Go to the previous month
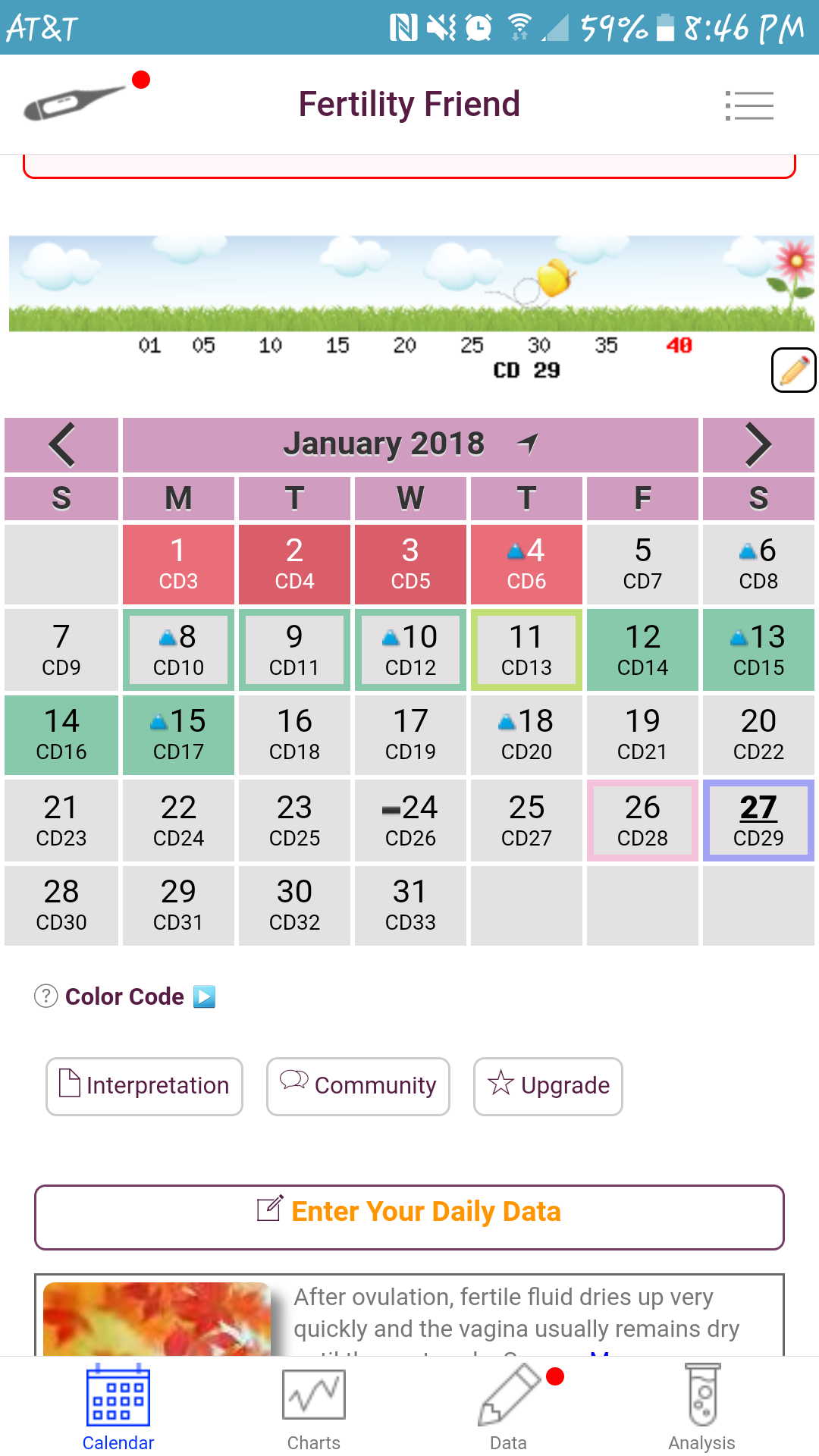Viewport: 819px width, 1456px height. (61, 444)
